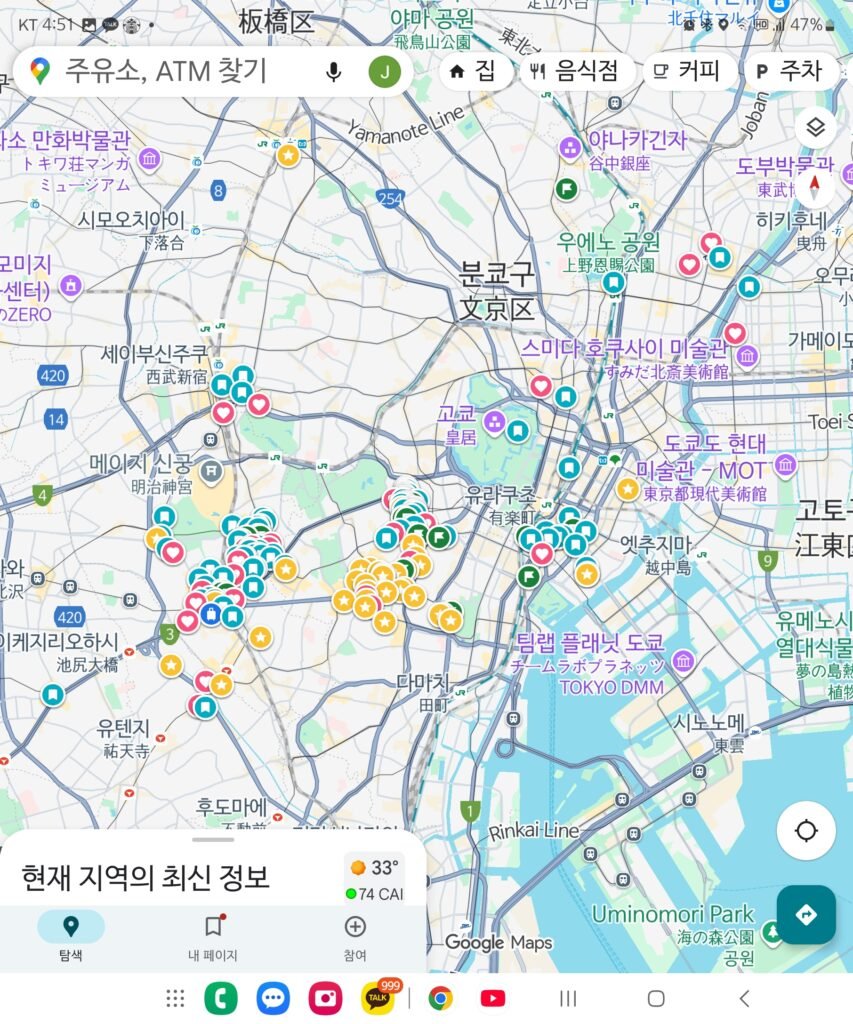Open the 33° weather and air quality card
Image resolution: width=853 pixels, height=1024 pixels.
[375, 878]
